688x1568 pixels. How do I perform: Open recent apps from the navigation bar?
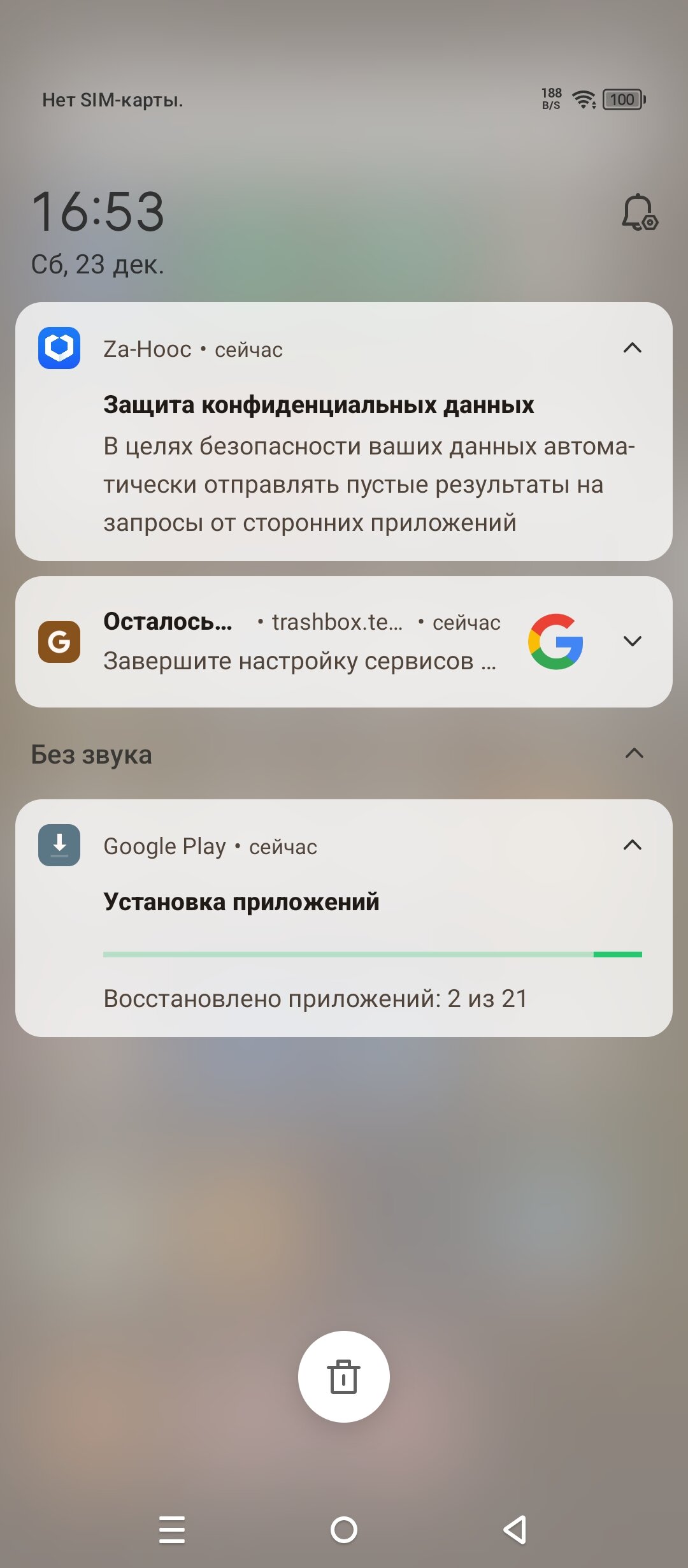[172, 1530]
